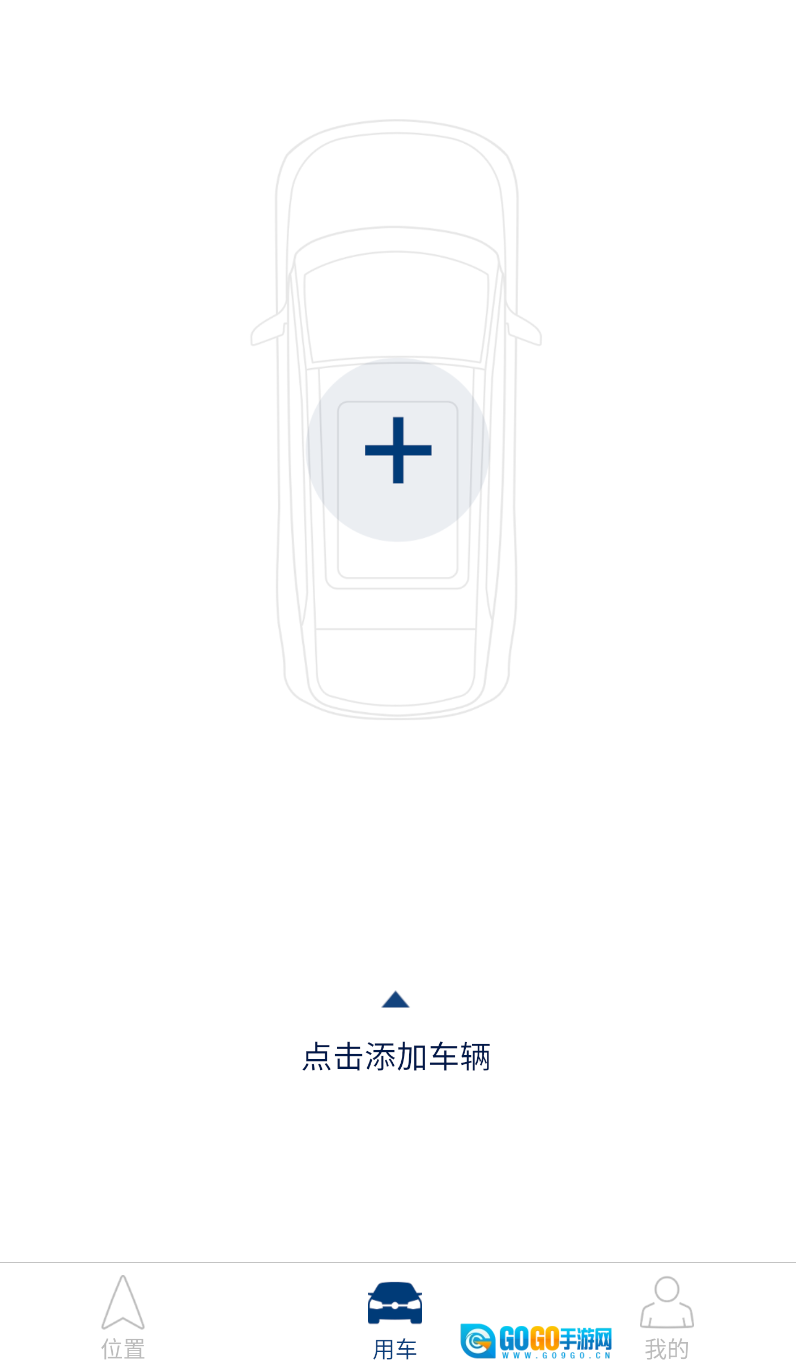Click the 点击添加车辆 prompt text
Image resolution: width=796 pixels, height=1369 pixels.
coord(397,1055)
